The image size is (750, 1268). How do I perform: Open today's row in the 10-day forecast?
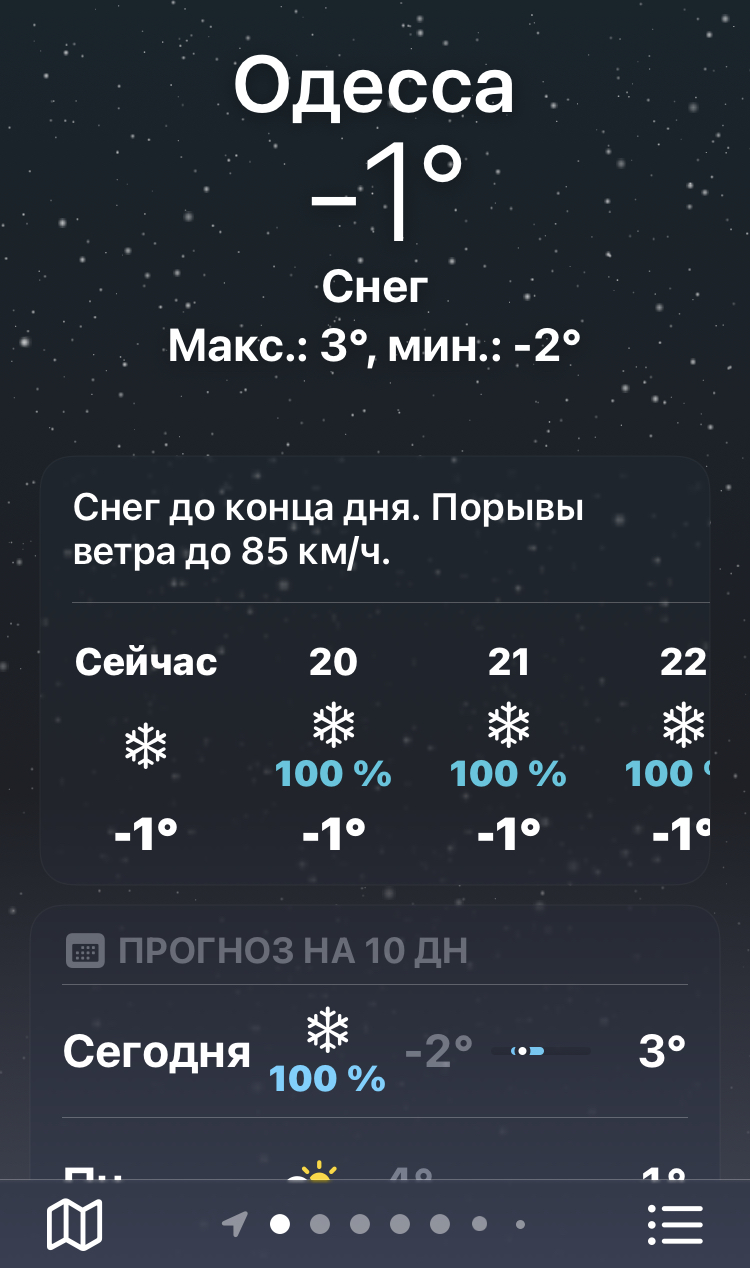pyautogui.click(x=375, y=1052)
